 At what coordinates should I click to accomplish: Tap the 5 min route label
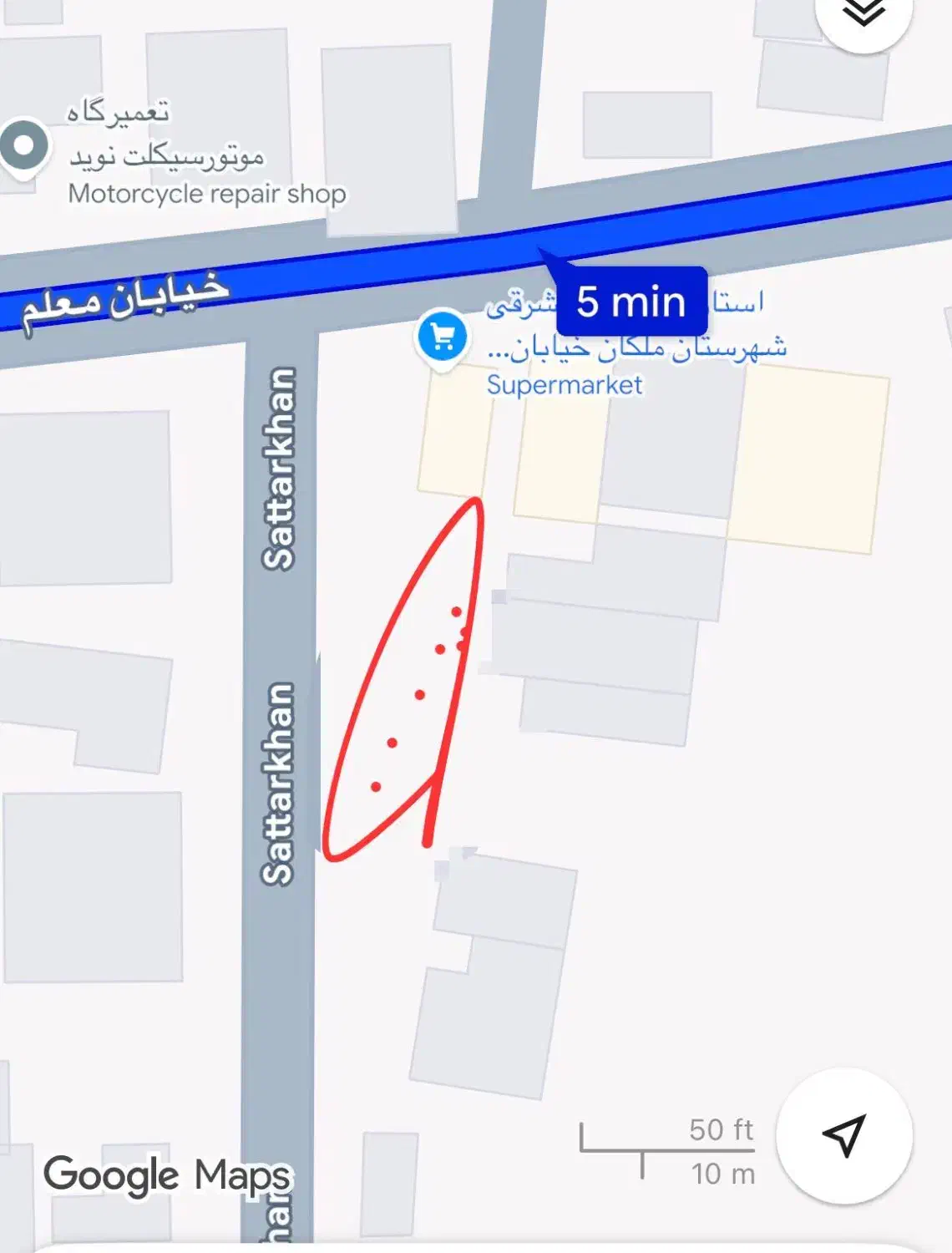pos(631,302)
